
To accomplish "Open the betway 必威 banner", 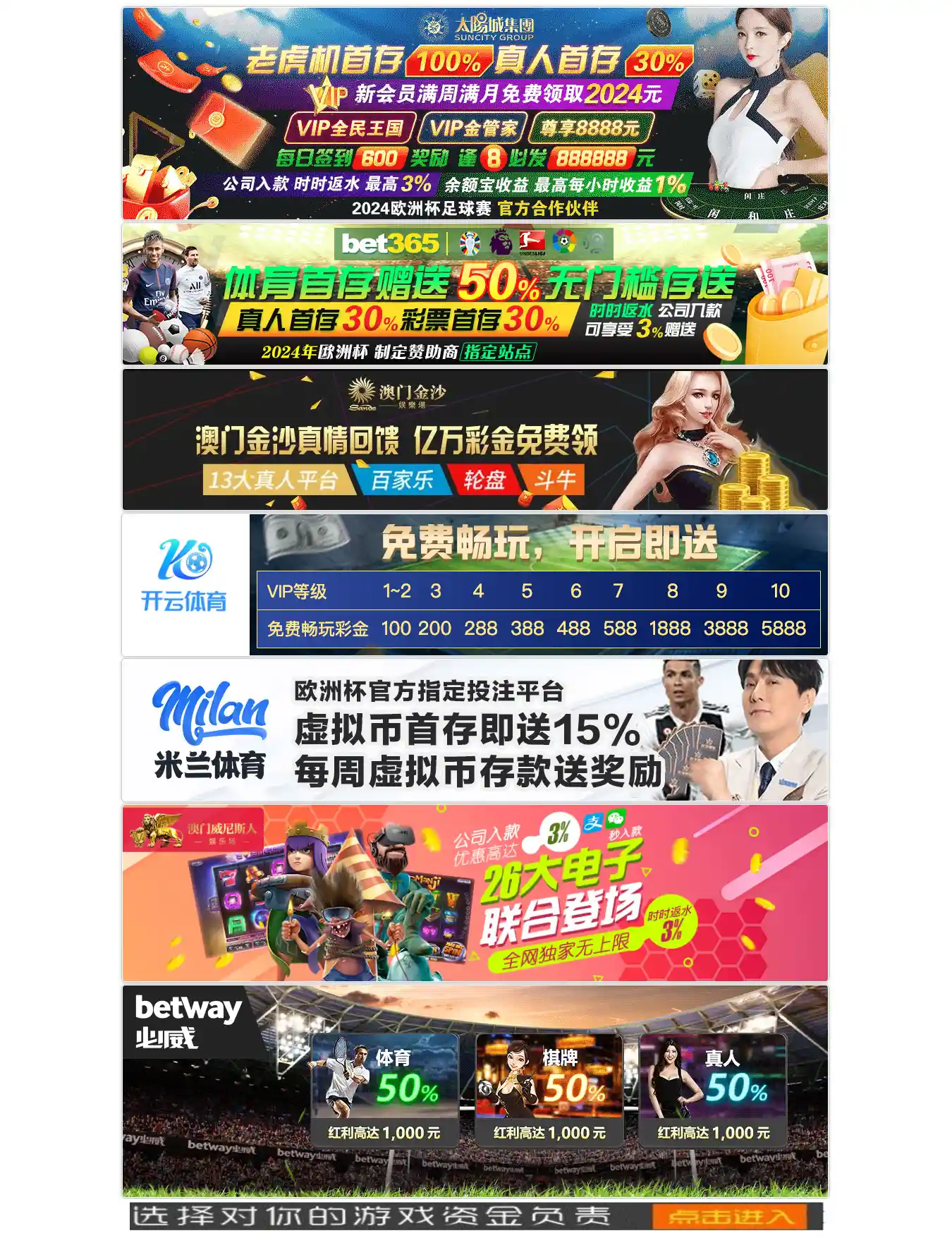I will coord(475,1091).
